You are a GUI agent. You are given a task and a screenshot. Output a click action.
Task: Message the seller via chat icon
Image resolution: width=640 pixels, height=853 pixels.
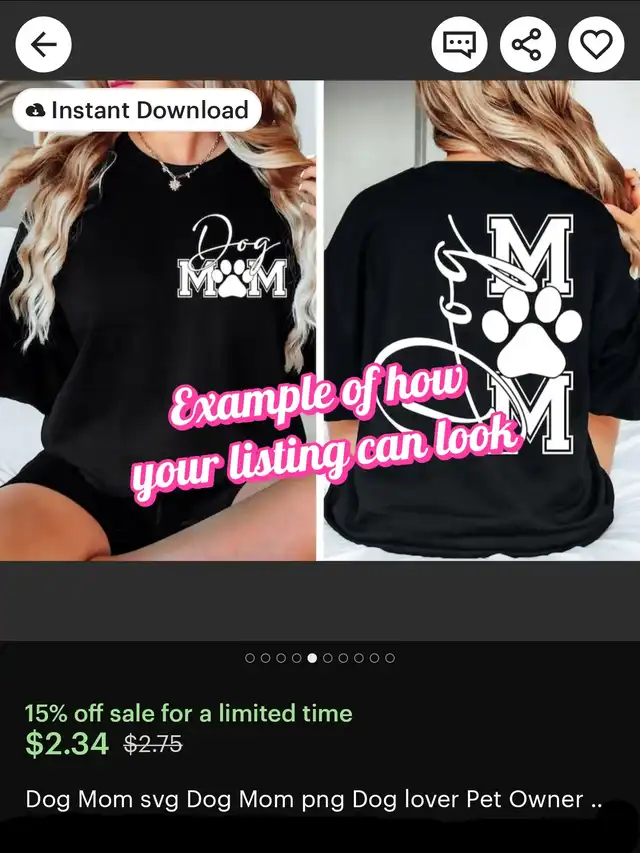[x=459, y=44]
